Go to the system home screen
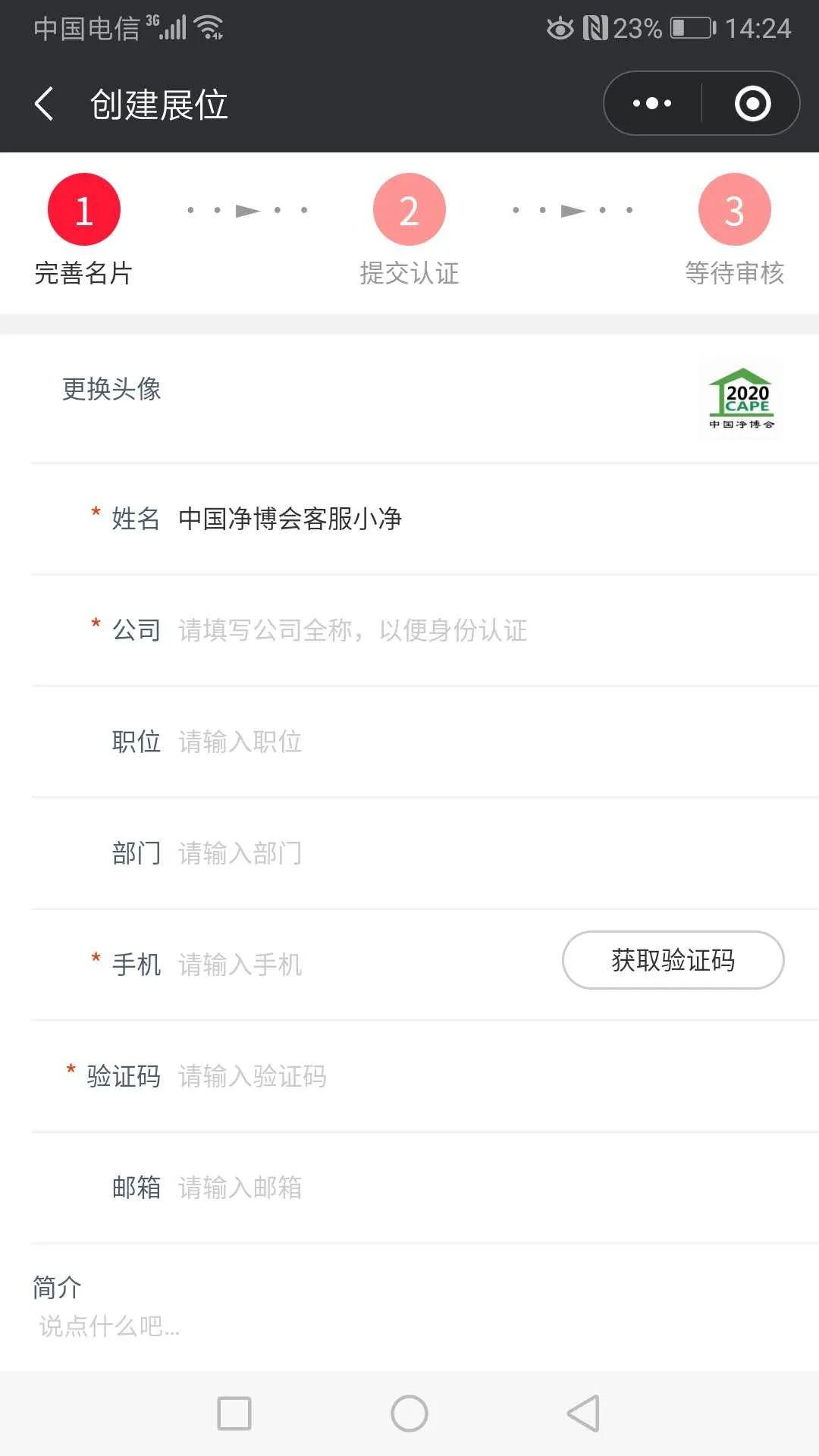The height and width of the screenshot is (1456, 819). point(409,1414)
